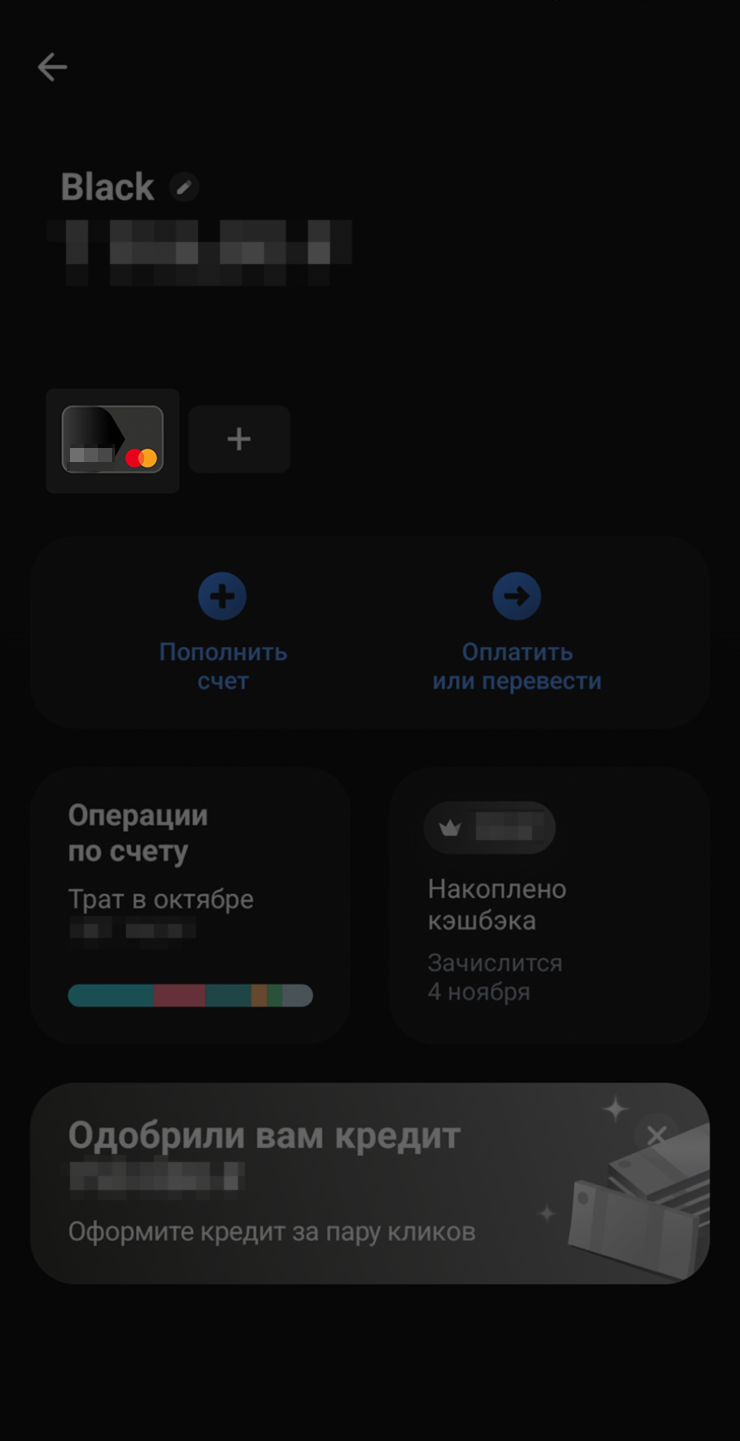
Task: Open Накоплено кэшбэка card
Action: tap(548, 905)
